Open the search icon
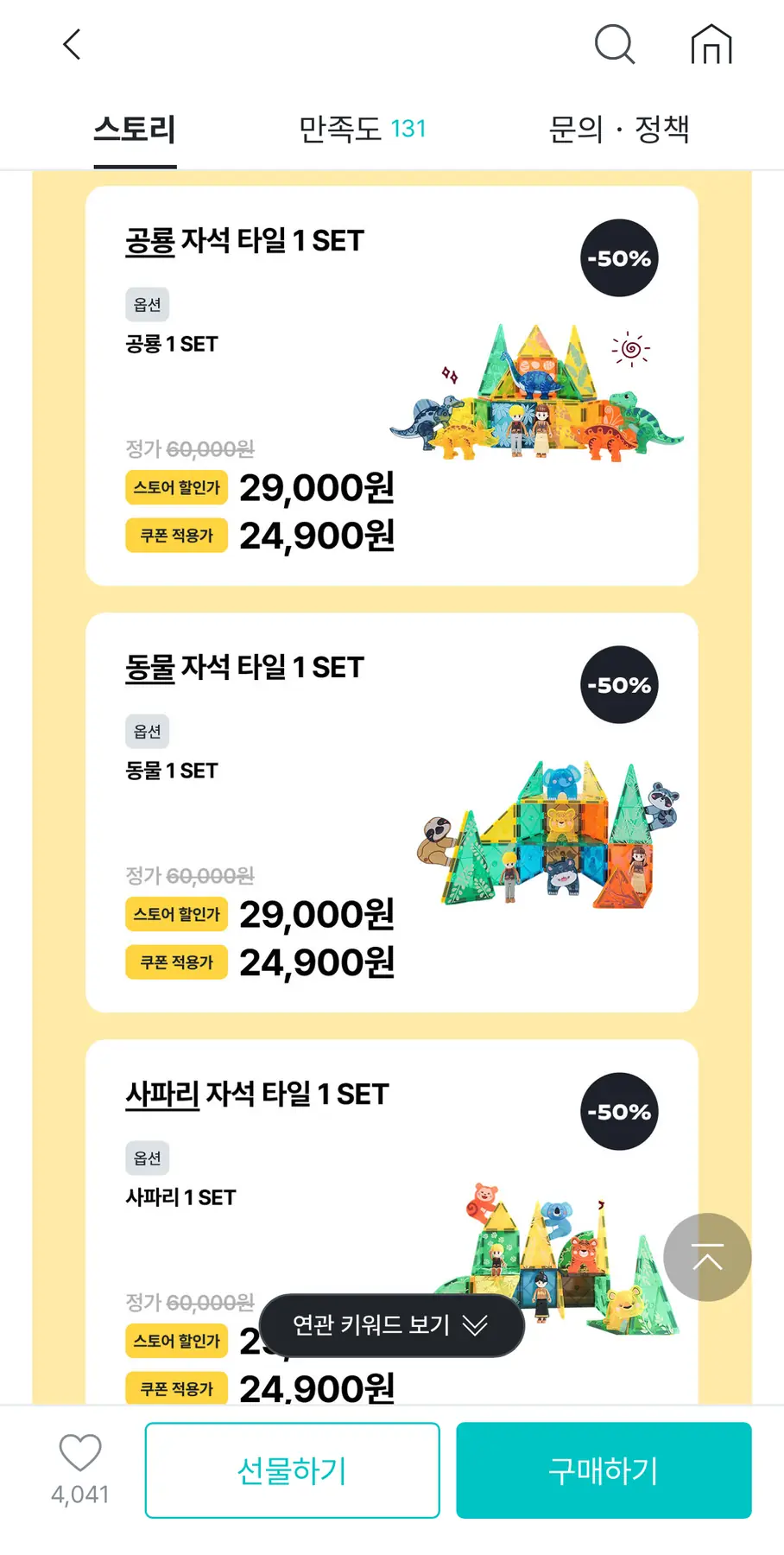Screen dimensions: 784x1555 (615, 44)
